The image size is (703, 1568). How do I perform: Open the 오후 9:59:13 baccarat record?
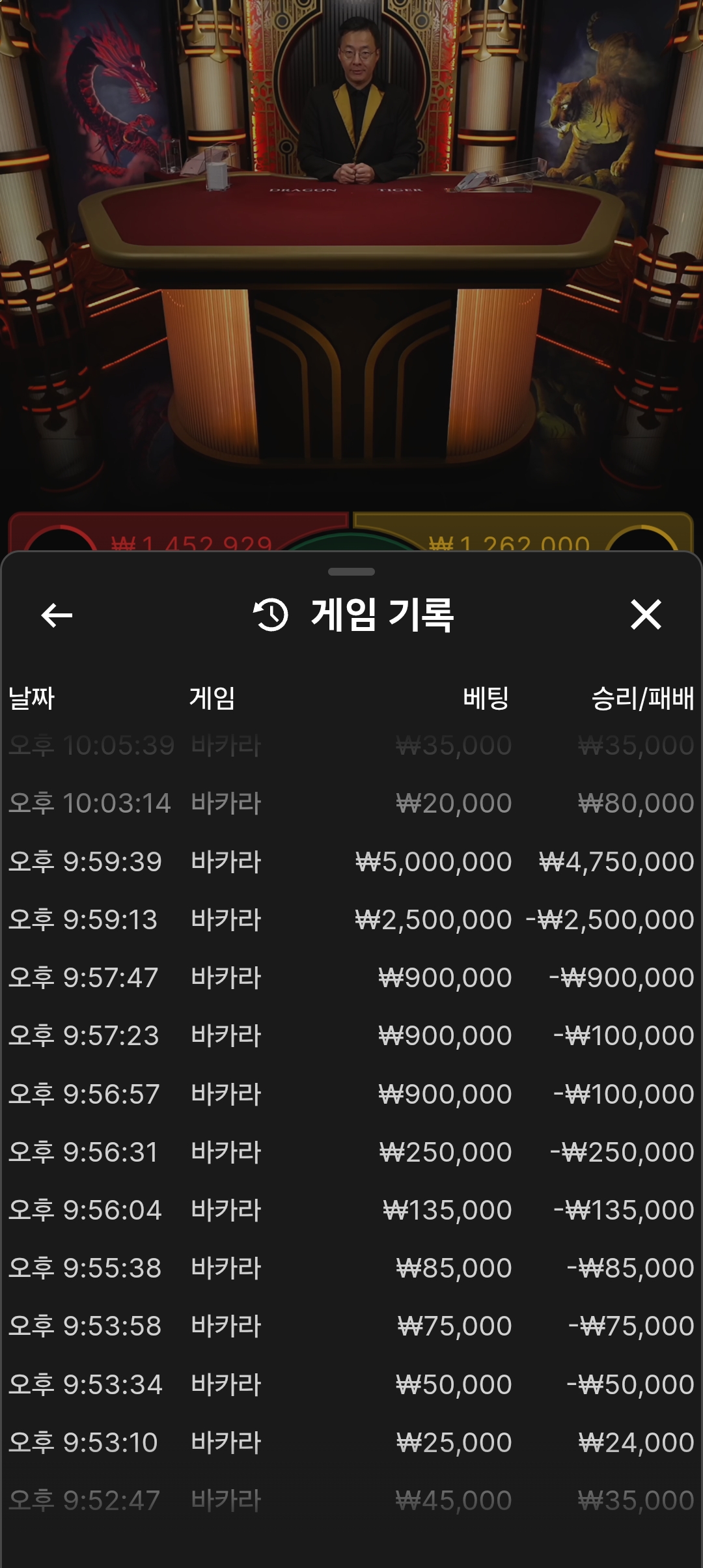pyautogui.click(x=351, y=919)
